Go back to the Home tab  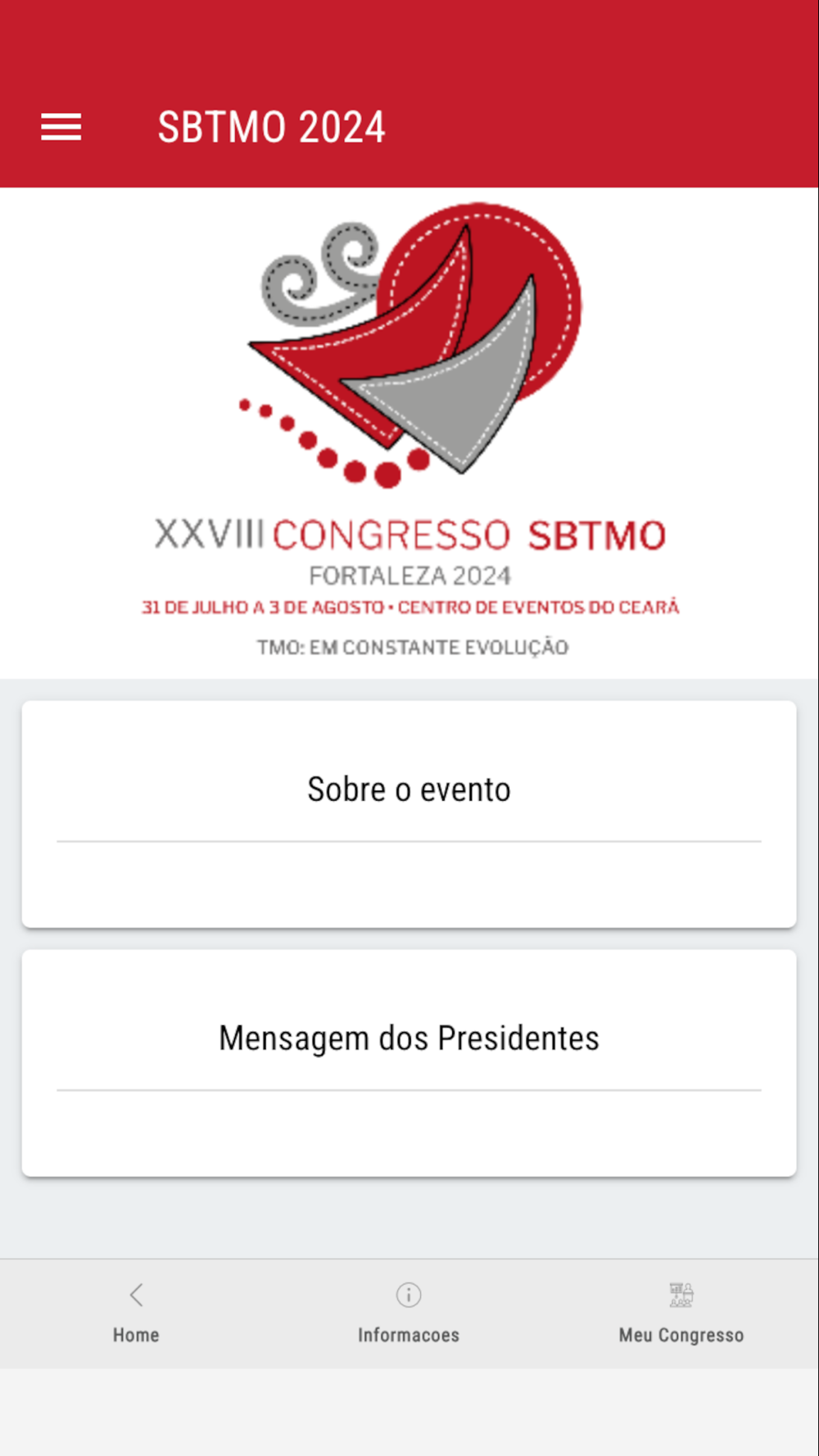(136, 1313)
